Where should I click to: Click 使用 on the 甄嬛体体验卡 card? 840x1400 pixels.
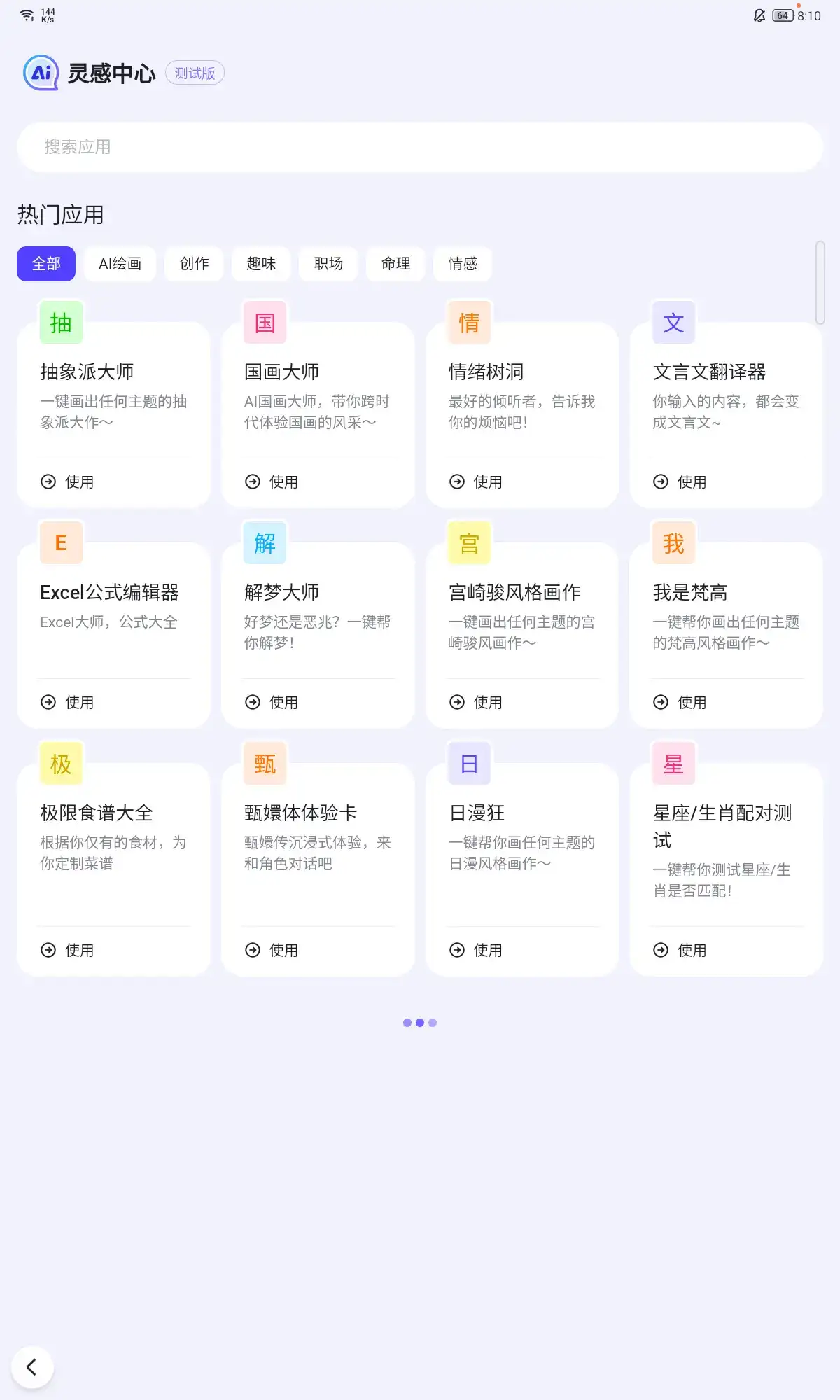tap(272, 950)
